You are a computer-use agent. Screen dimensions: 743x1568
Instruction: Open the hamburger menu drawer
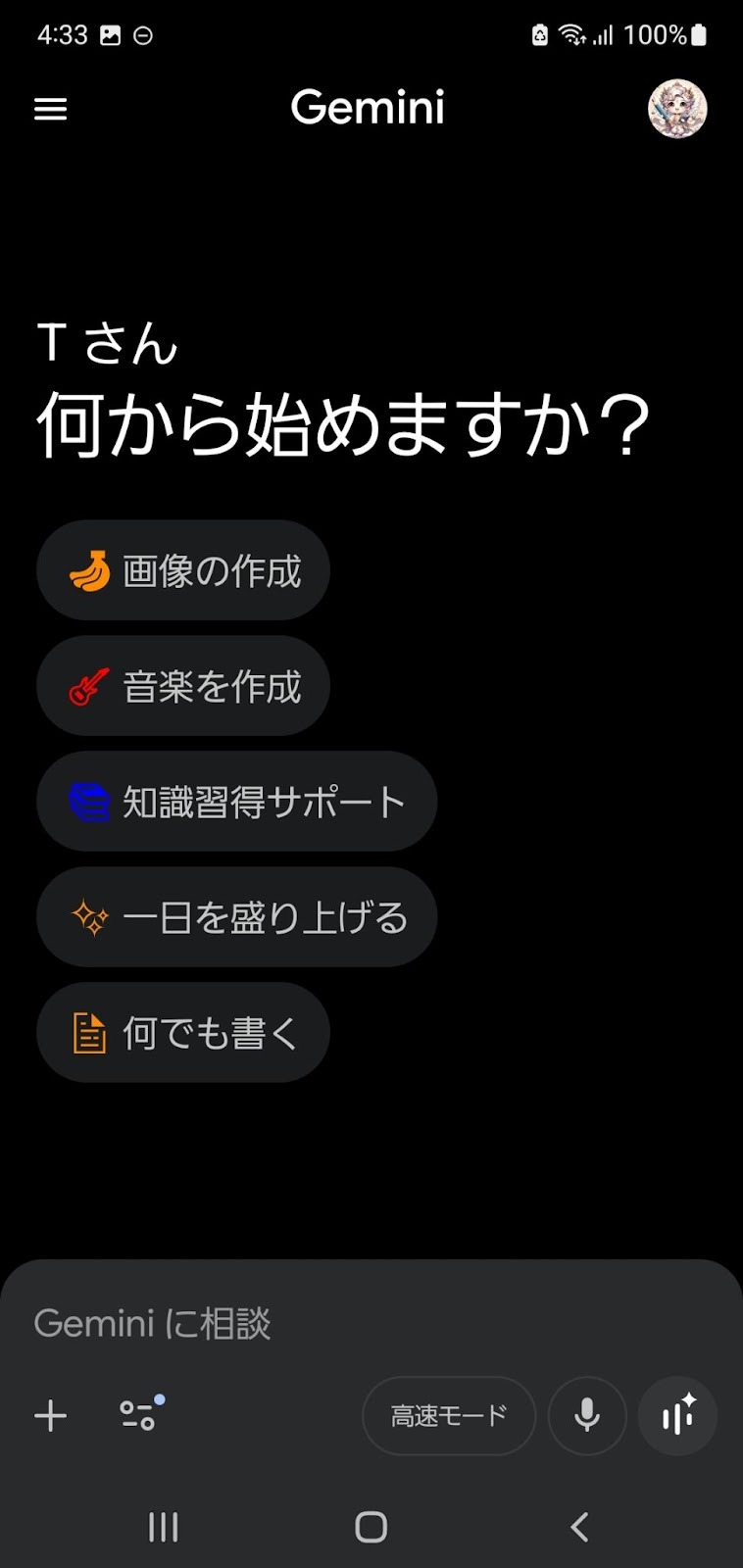(x=51, y=109)
